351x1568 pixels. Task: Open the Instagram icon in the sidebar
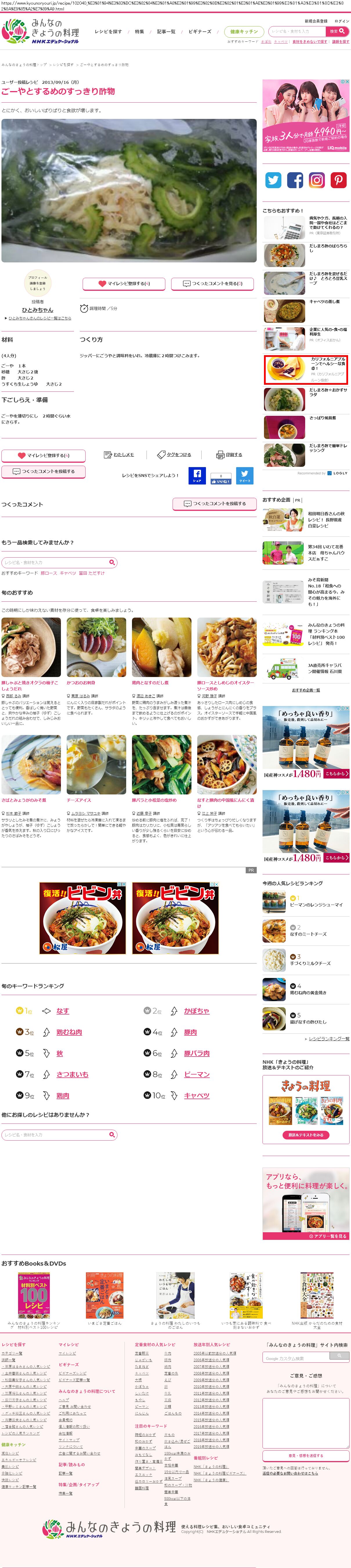point(316,180)
